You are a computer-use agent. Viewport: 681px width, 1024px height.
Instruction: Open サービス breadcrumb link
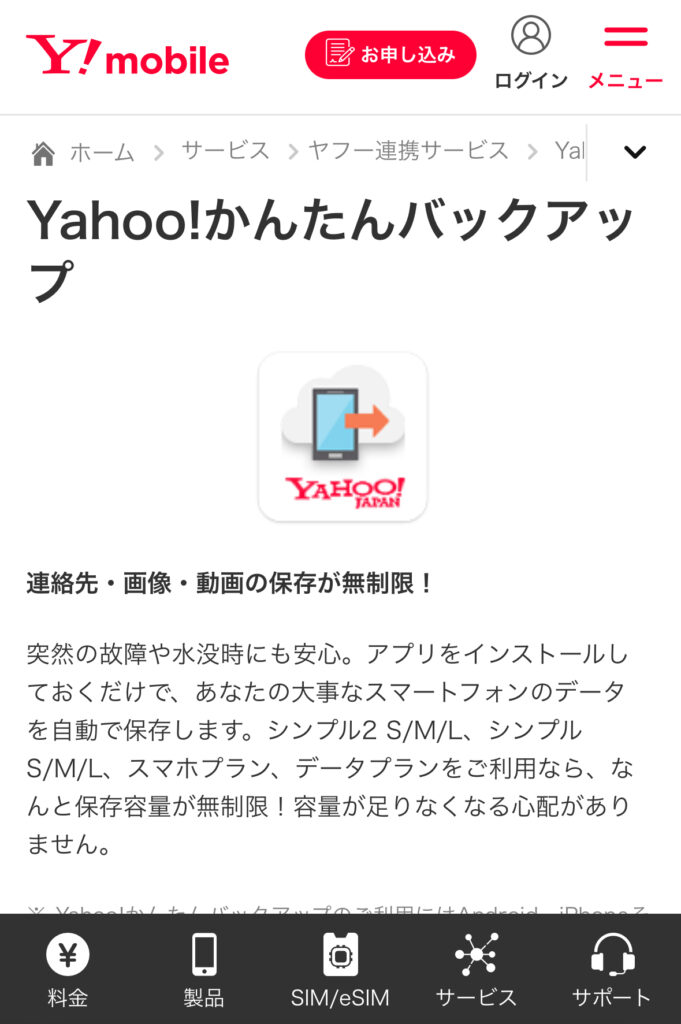225,151
